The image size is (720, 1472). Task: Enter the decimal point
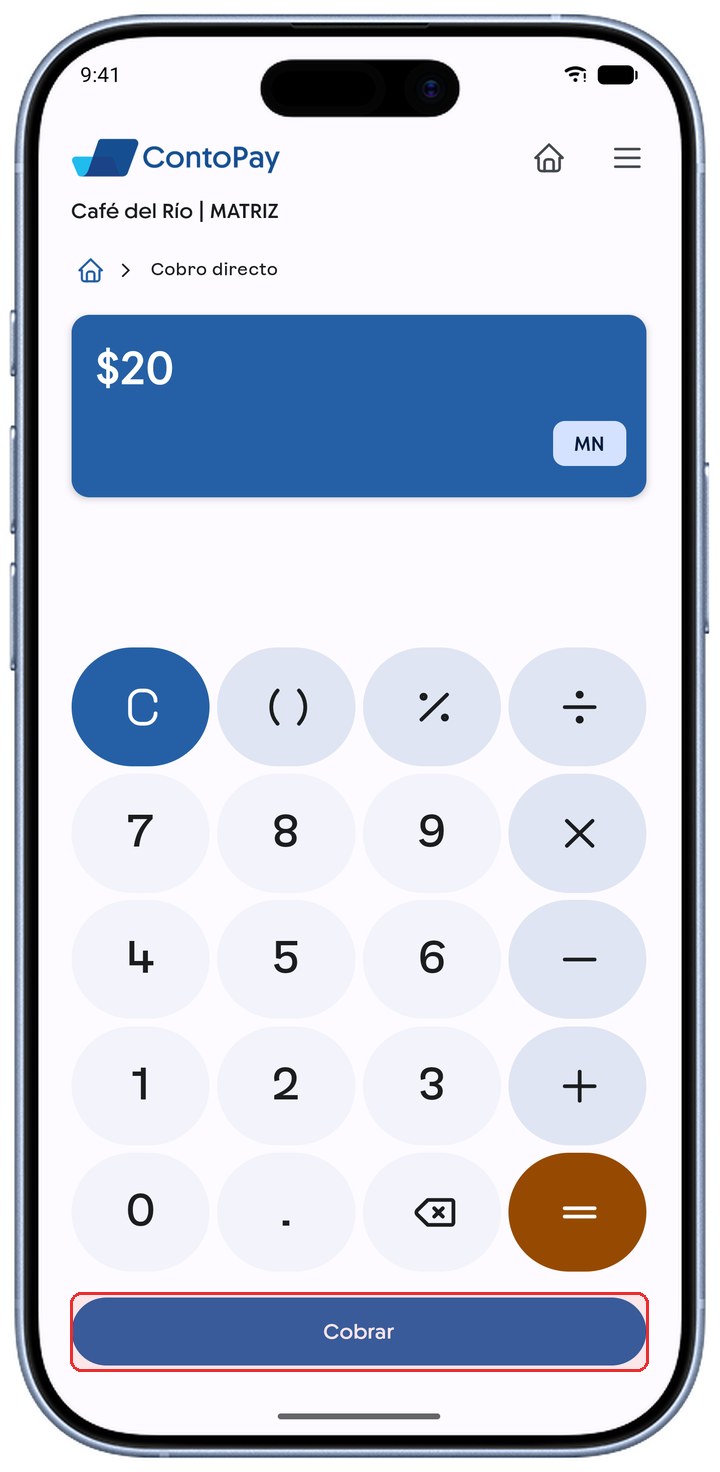pyautogui.click(x=286, y=1212)
